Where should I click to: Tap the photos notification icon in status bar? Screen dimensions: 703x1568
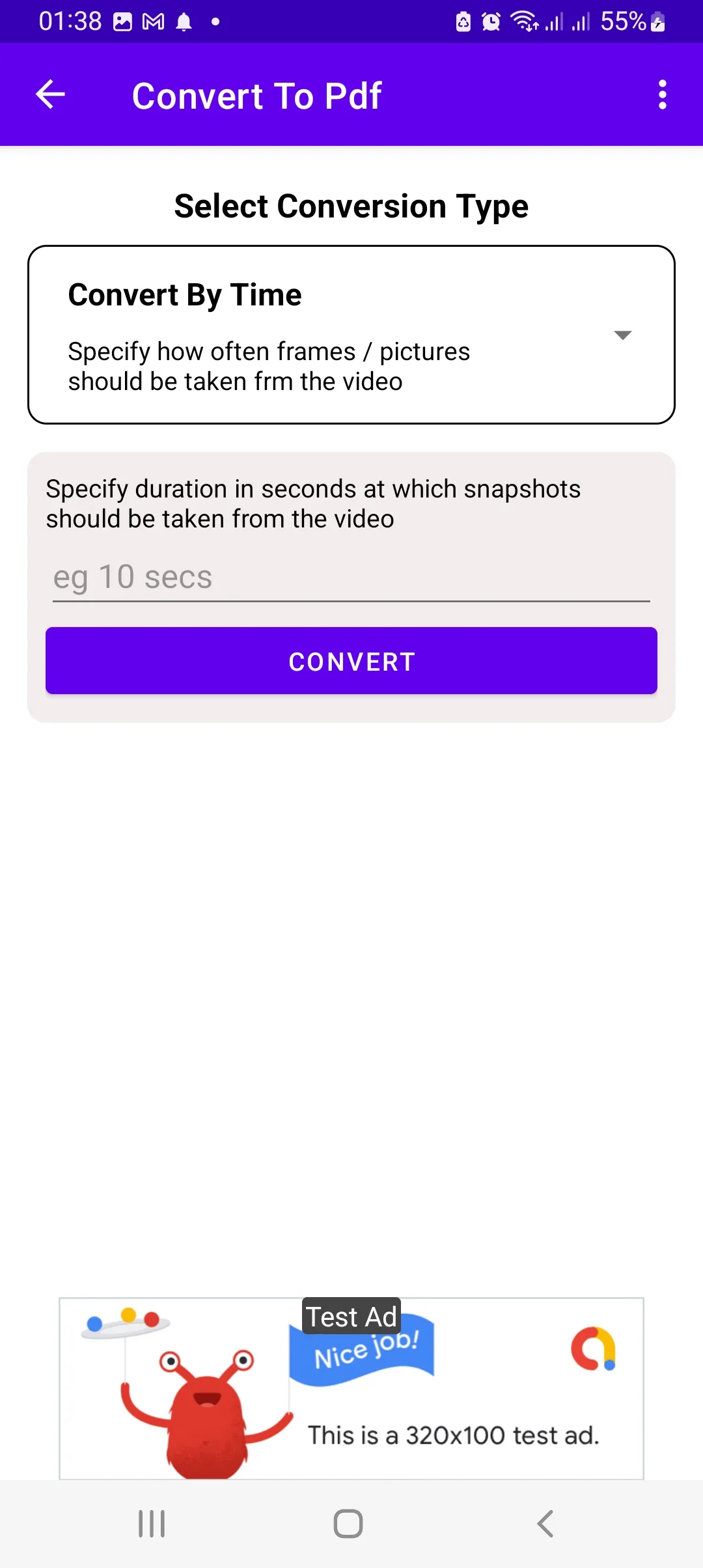click(x=121, y=21)
